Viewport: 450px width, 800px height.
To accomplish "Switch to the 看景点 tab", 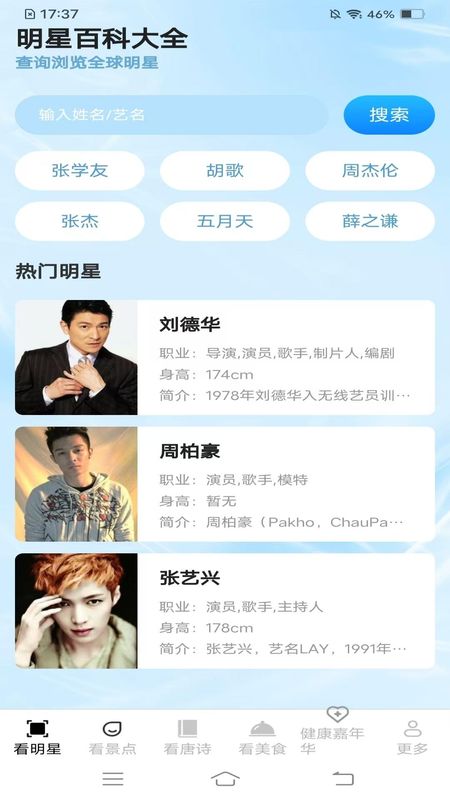I will pos(112,737).
